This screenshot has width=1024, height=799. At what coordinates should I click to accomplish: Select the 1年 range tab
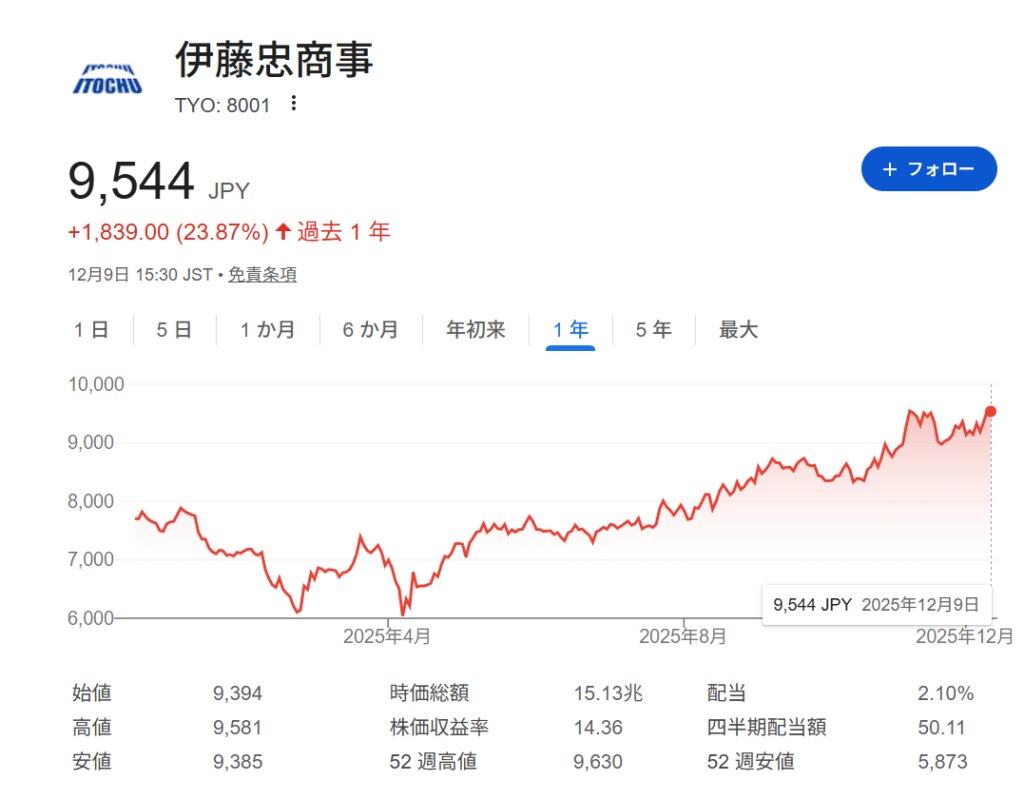pyautogui.click(x=570, y=330)
